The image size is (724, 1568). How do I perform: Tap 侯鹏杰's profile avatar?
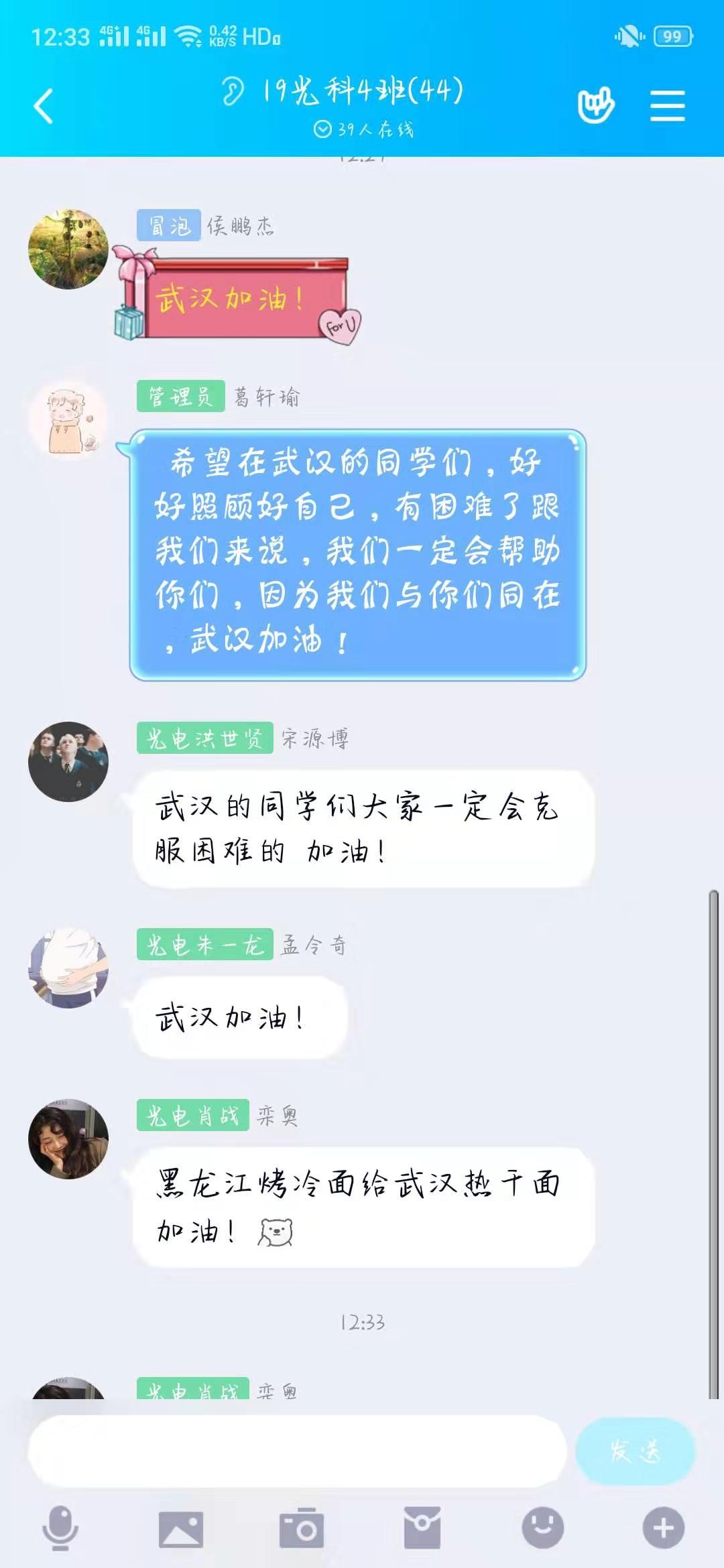pyautogui.click(x=68, y=249)
